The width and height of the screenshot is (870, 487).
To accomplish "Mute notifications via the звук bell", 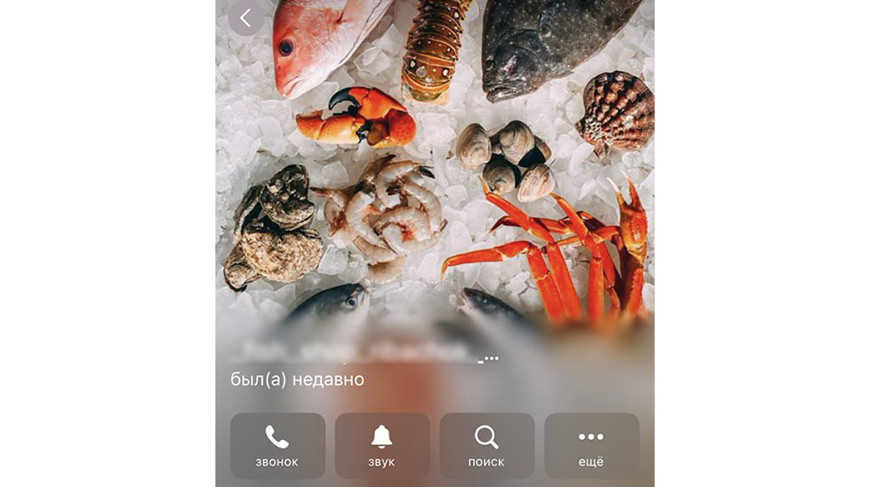I will tap(382, 445).
